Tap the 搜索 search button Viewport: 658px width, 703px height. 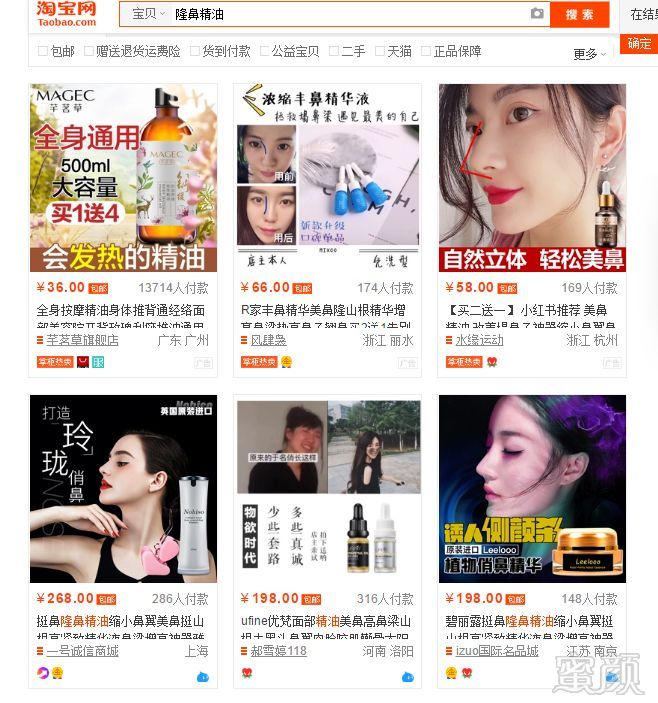tap(579, 14)
